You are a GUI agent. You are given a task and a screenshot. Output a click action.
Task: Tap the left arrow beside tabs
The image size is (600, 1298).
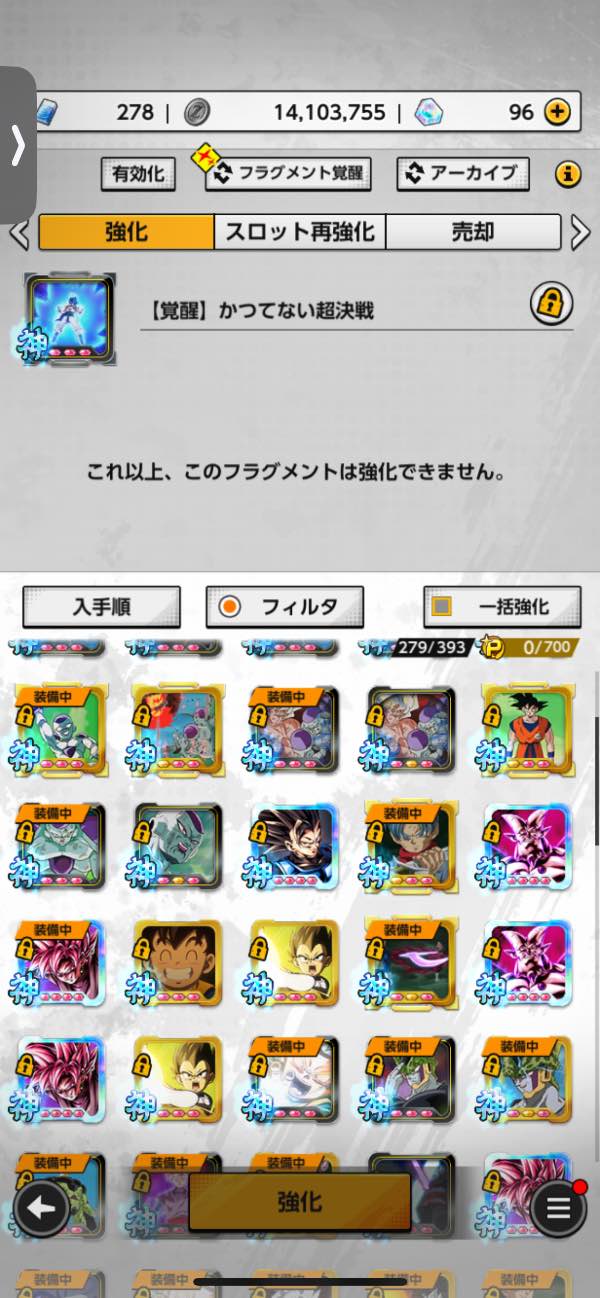tap(18, 233)
